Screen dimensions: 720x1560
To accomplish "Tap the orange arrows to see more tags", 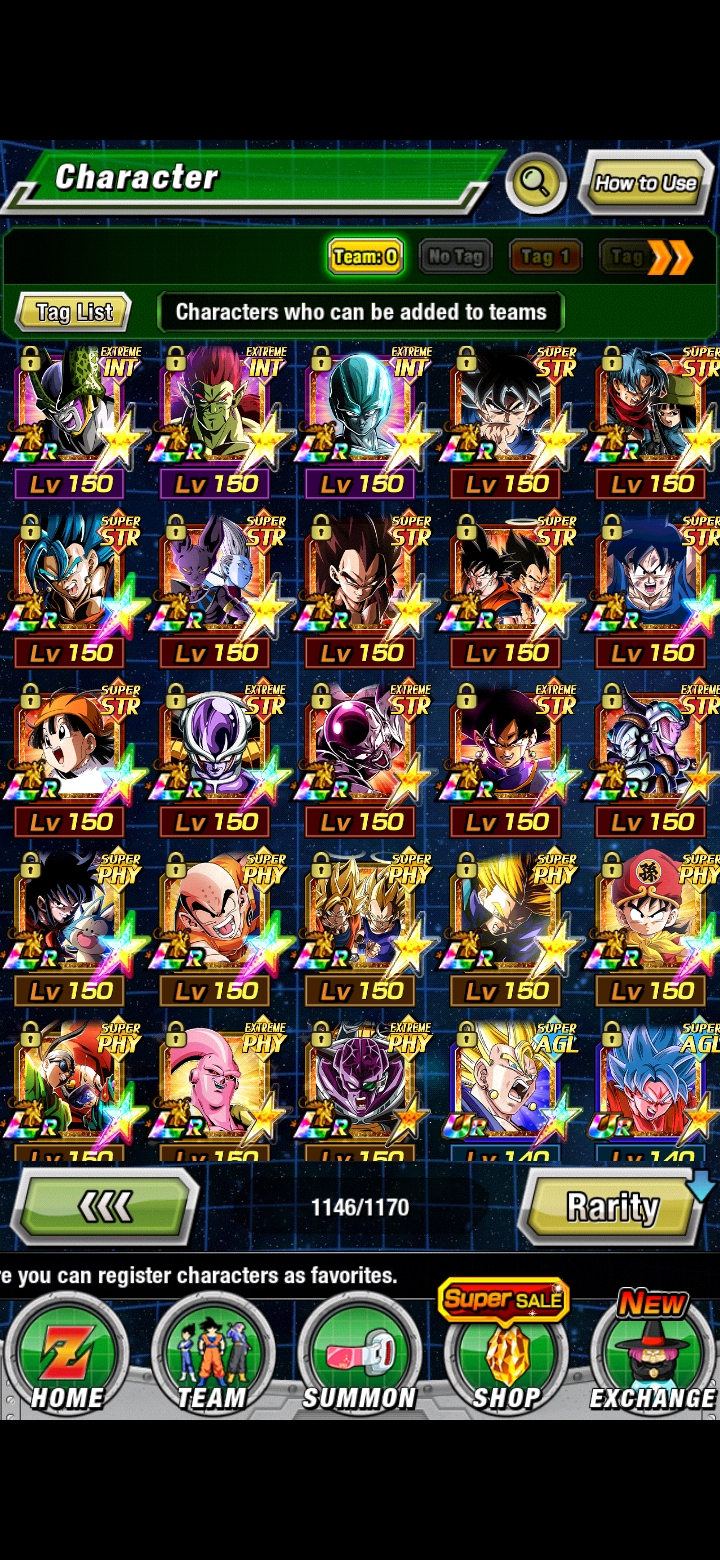I will coord(670,258).
